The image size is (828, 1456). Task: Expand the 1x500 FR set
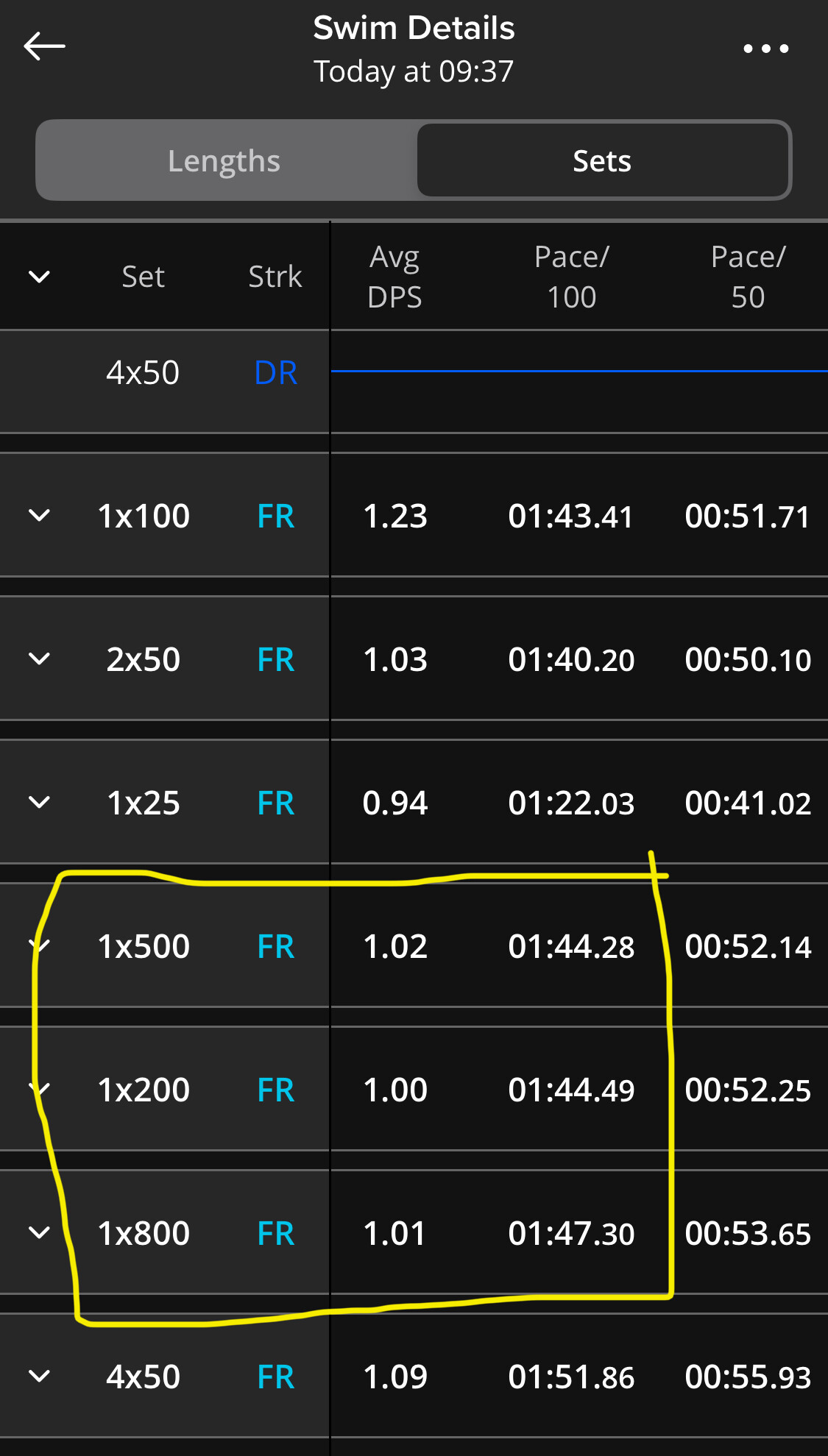(x=39, y=945)
